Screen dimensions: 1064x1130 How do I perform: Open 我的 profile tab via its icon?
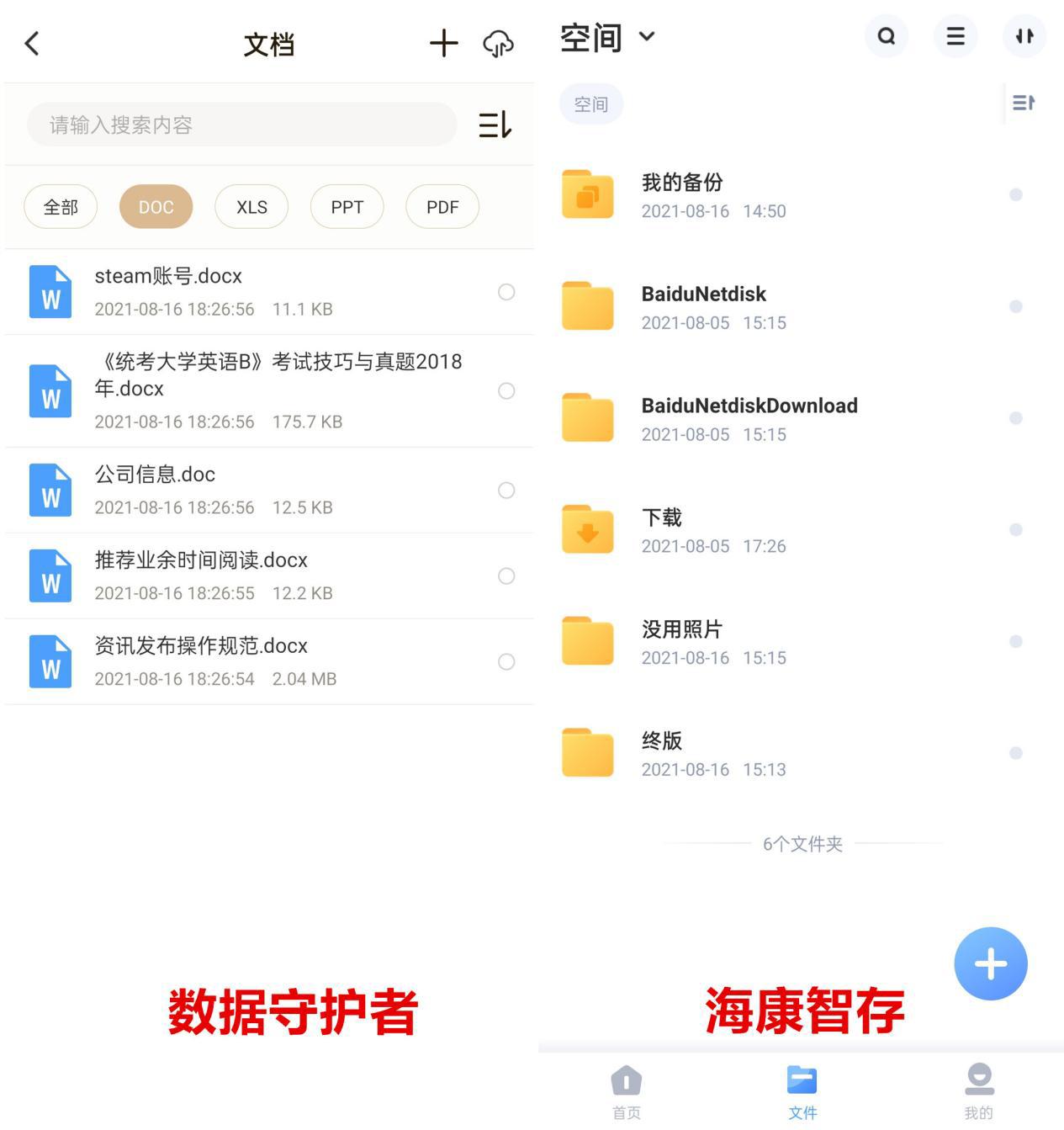tap(978, 1081)
